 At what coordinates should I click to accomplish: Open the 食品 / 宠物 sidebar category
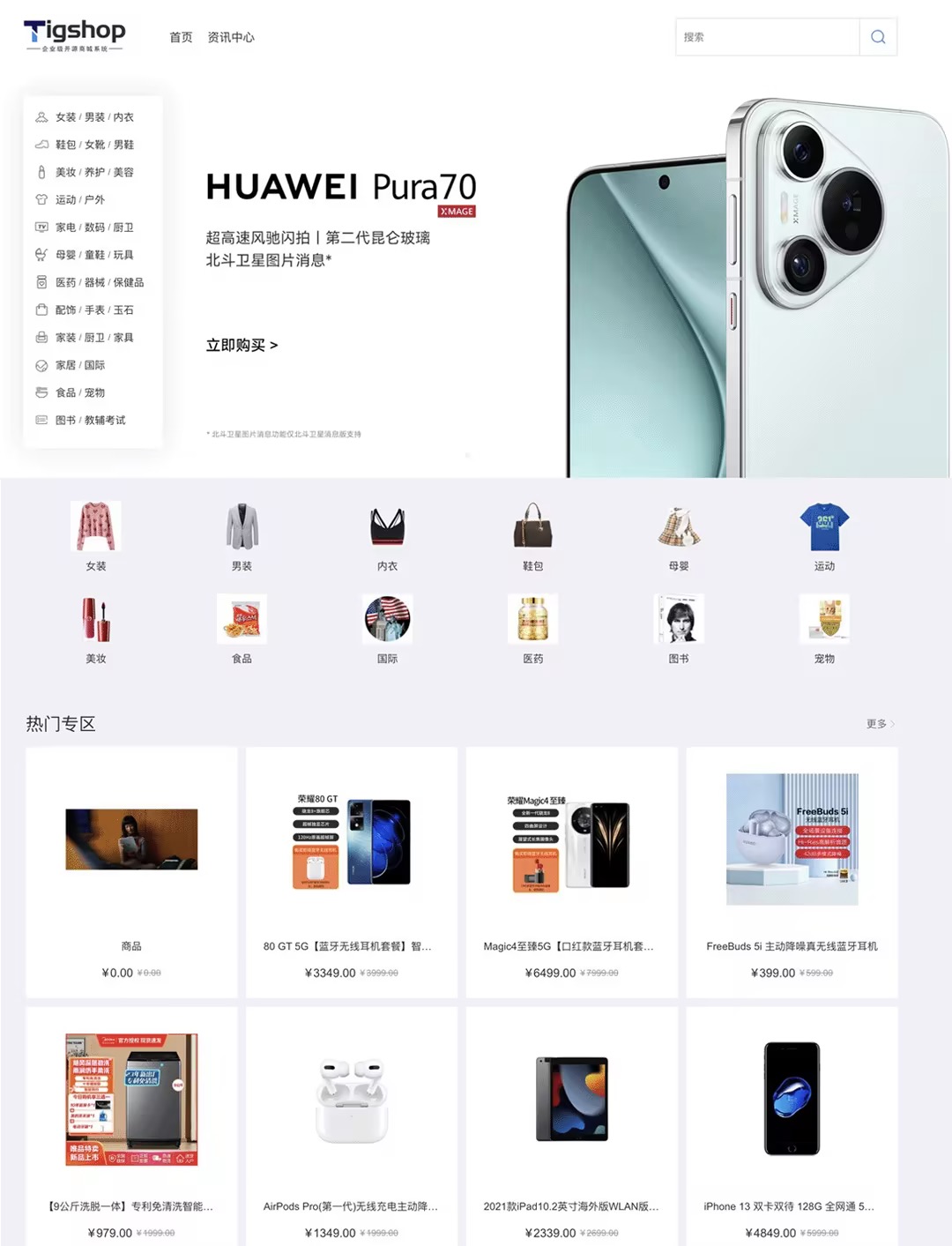(80, 392)
